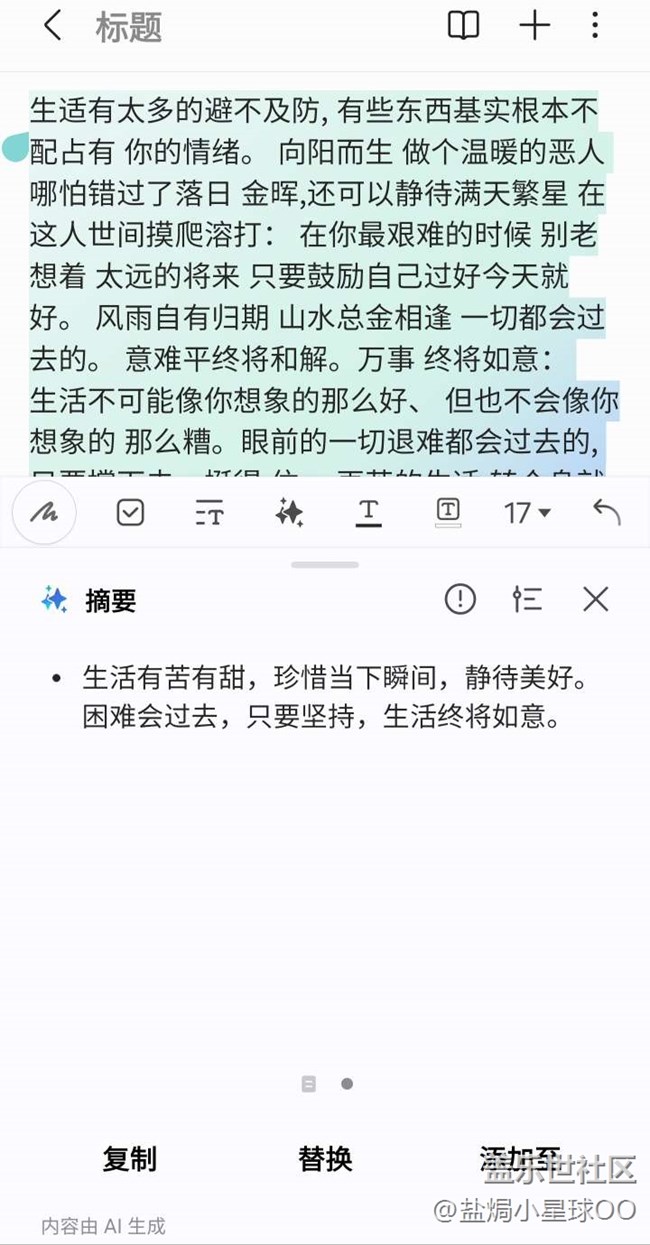Tap the plus add icon
The width and height of the screenshot is (650, 1245).
(x=535, y=27)
